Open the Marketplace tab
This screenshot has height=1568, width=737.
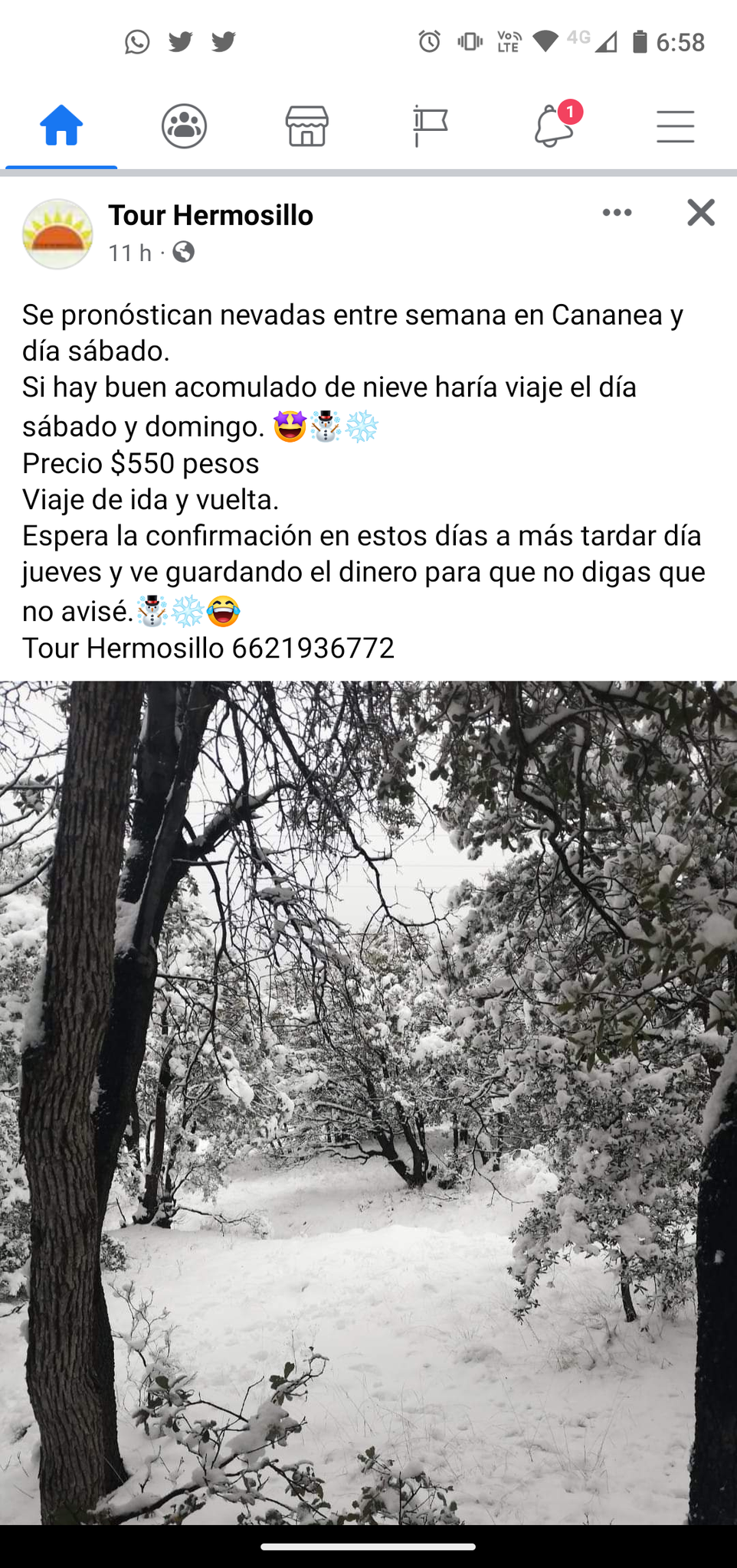[307, 126]
